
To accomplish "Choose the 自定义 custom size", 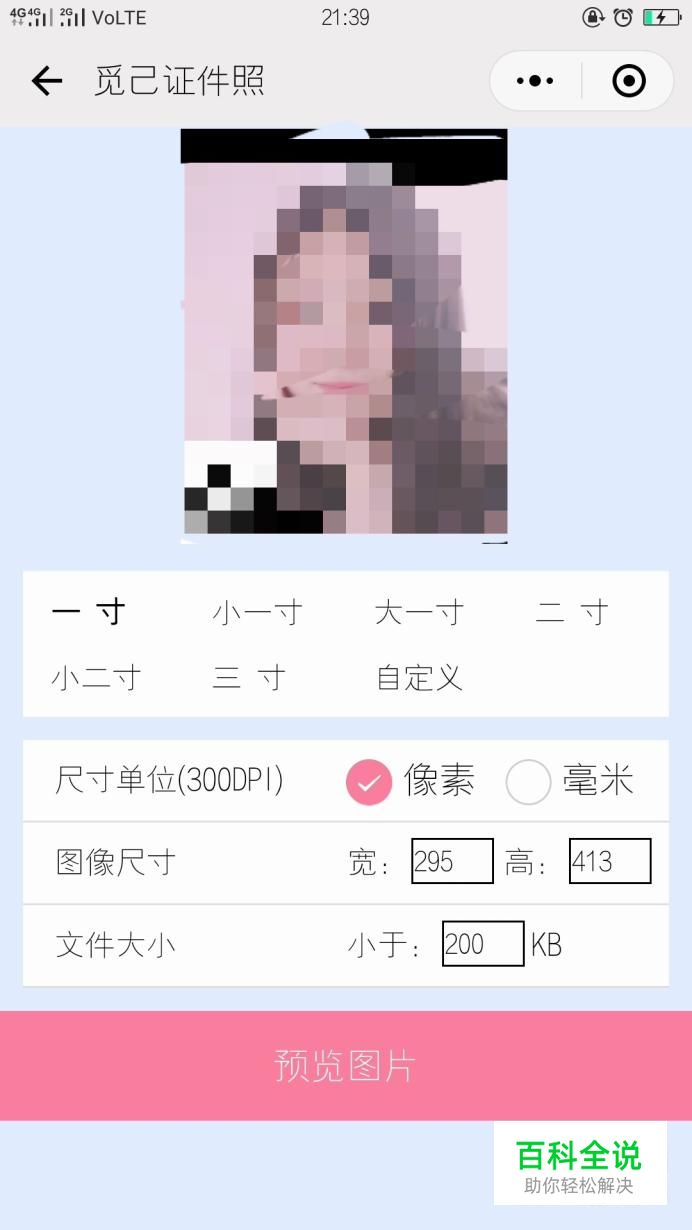I will (419, 678).
